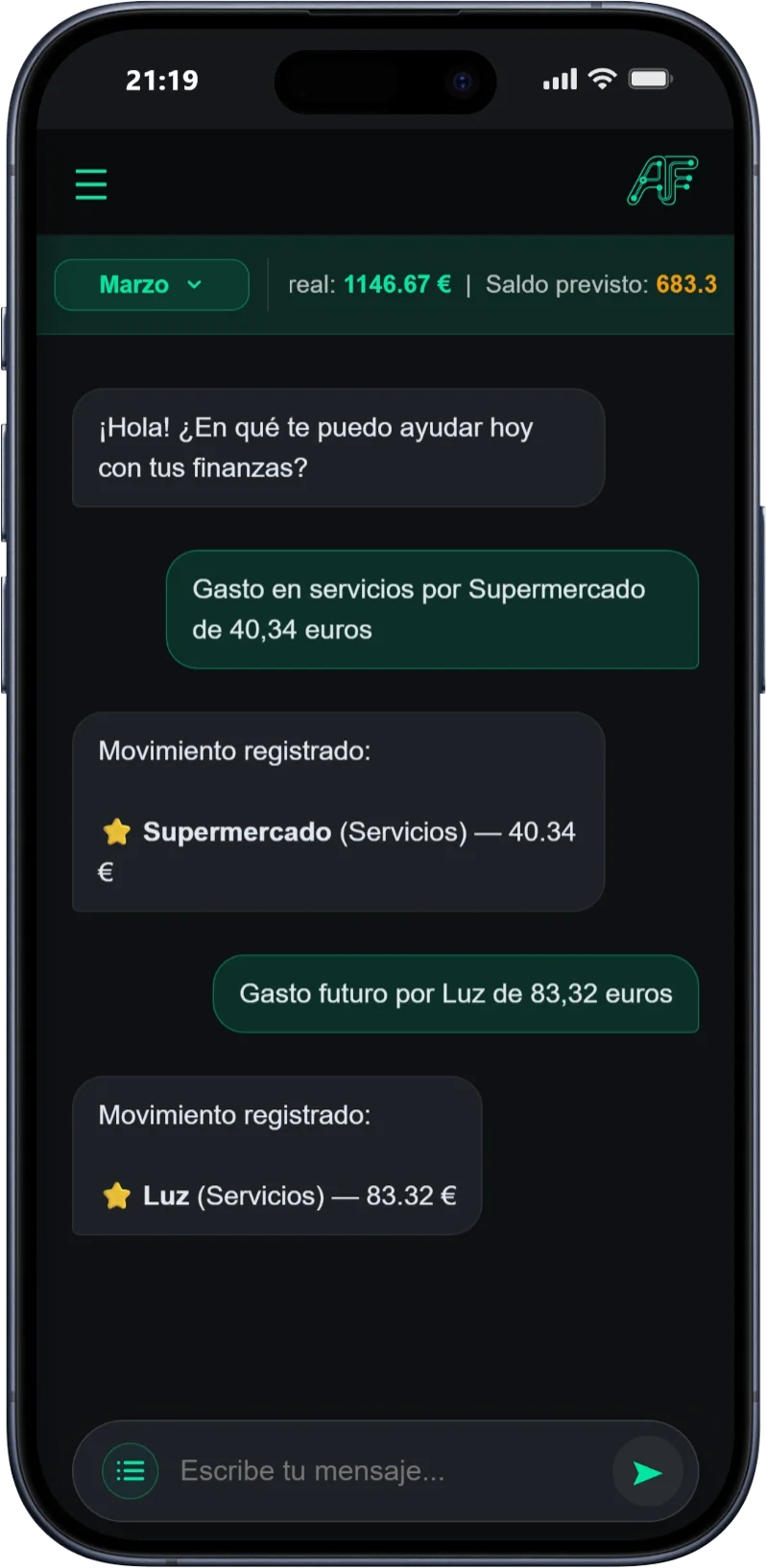
Task: Open the hamburger drawer menu
Action: 91,184
